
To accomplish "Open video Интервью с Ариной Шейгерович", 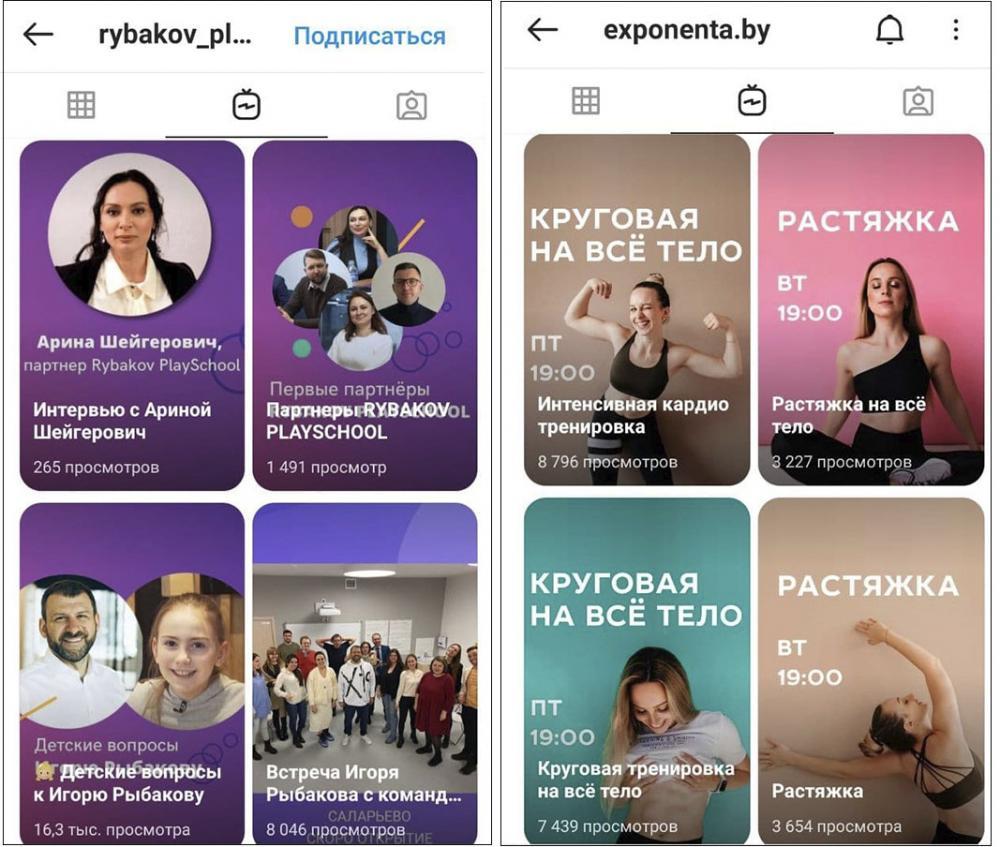I will point(132,315).
